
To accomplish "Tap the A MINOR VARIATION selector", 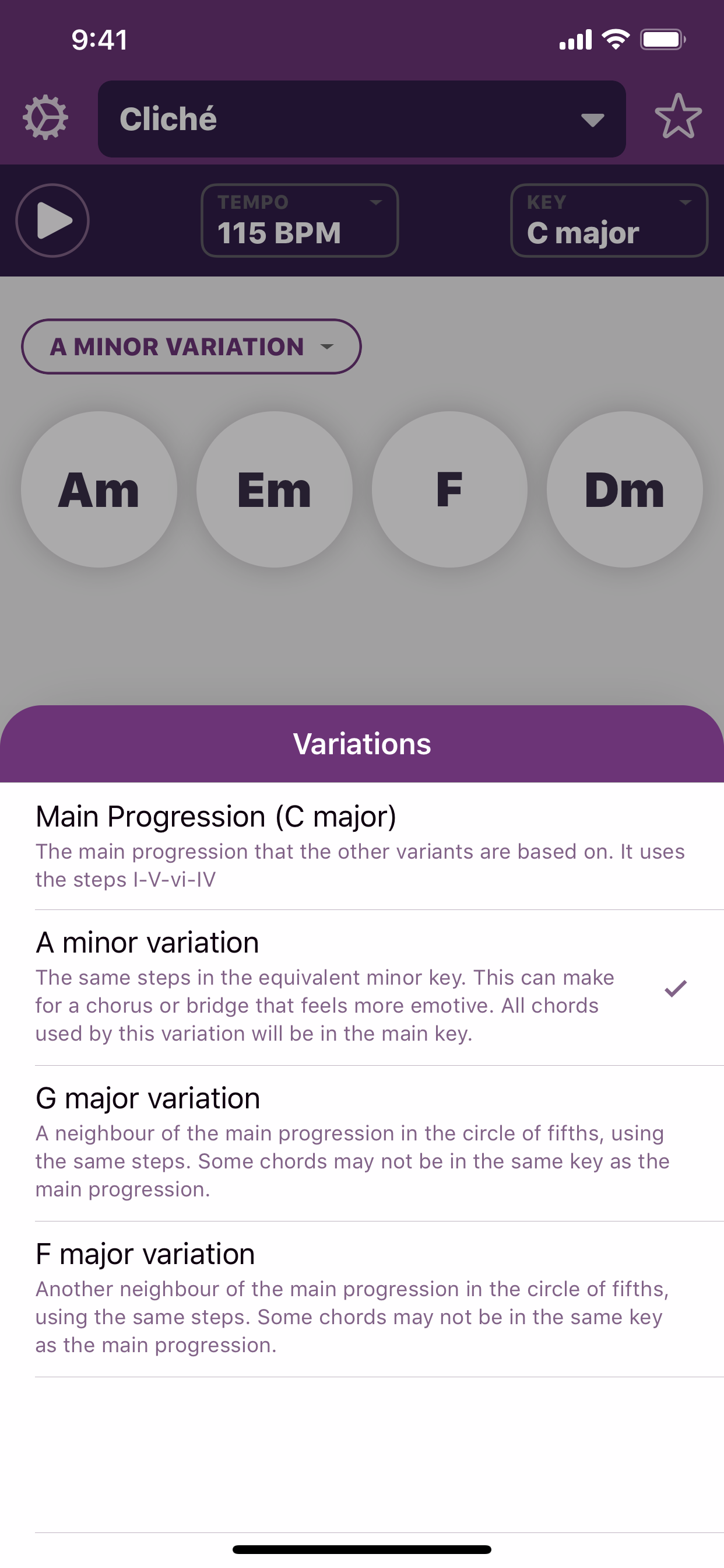I will point(191,346).
